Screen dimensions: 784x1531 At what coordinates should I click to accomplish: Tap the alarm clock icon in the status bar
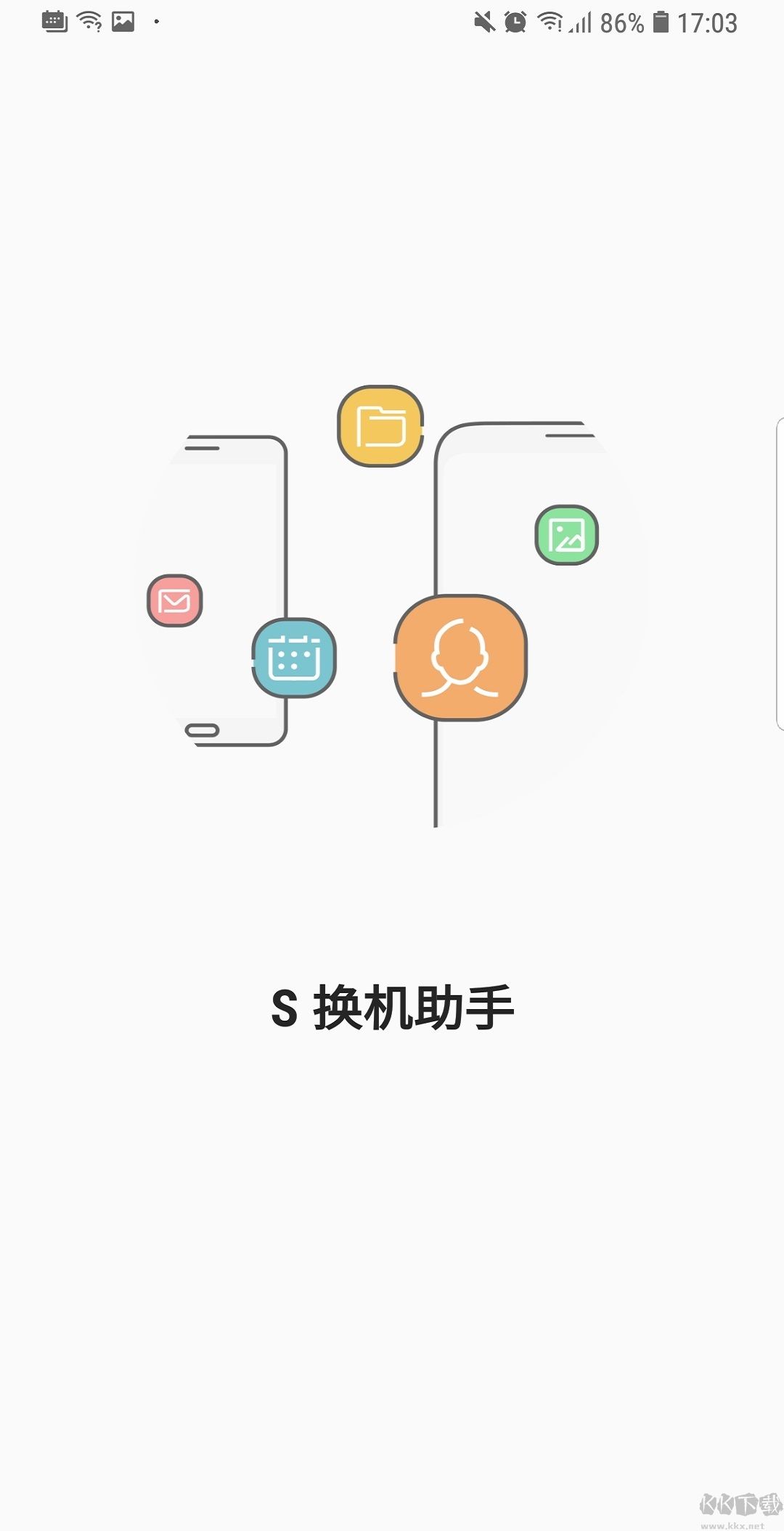(x=515, y=22)
